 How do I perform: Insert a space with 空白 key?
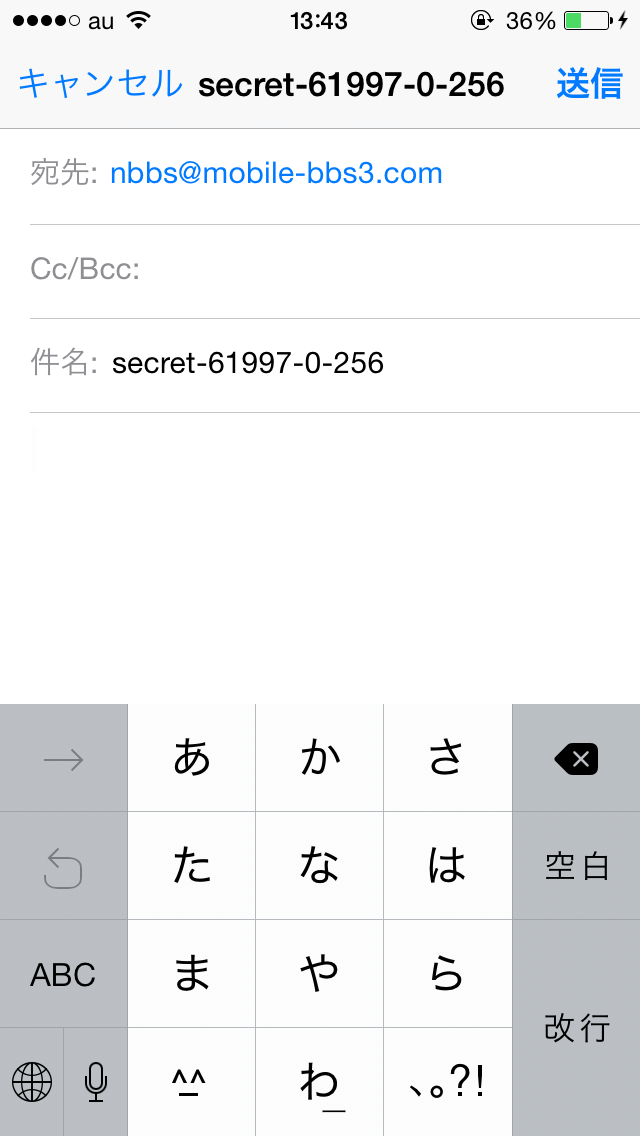point(576,866)
